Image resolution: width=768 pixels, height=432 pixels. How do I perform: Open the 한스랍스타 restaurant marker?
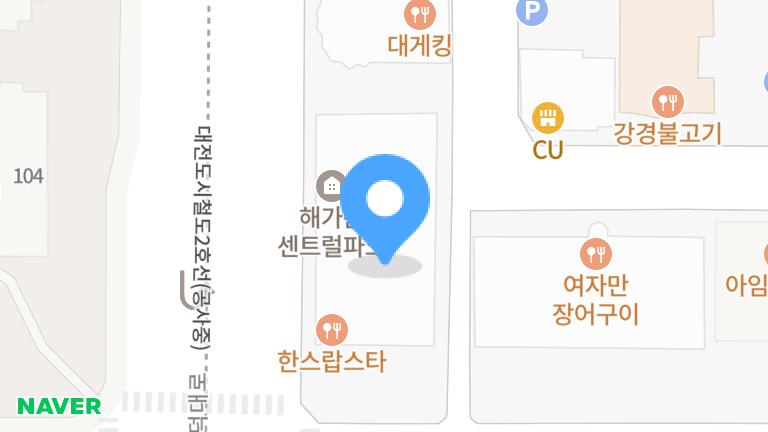click(332, 329)
